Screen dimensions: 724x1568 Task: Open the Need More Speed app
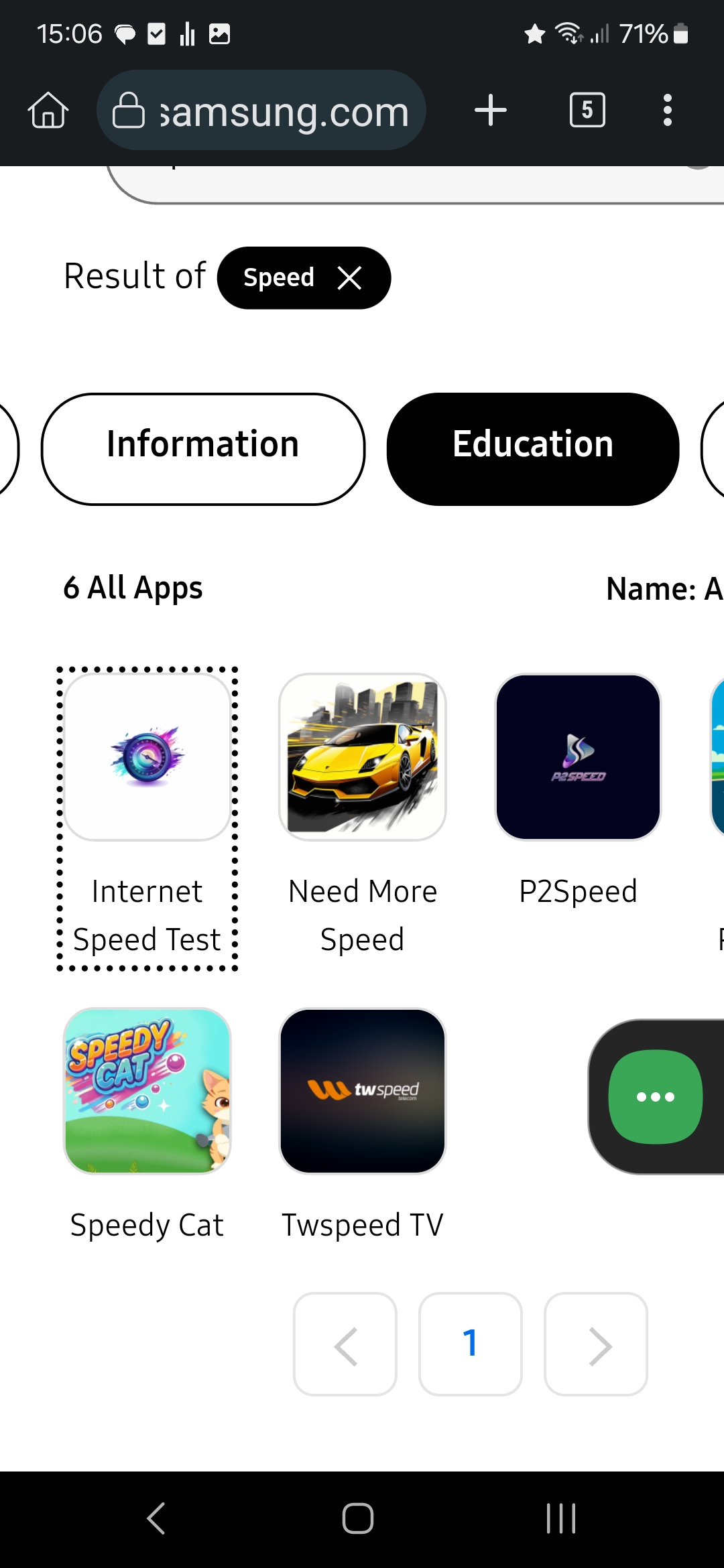click(x=363, y=757)
